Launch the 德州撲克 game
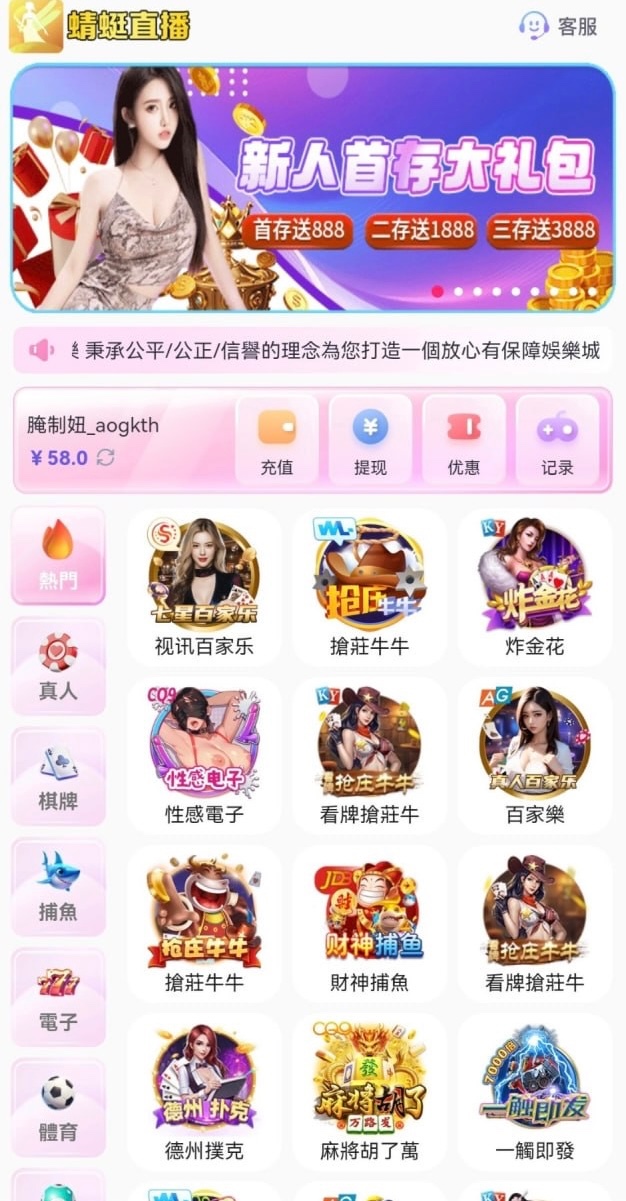 (204, 1092)
